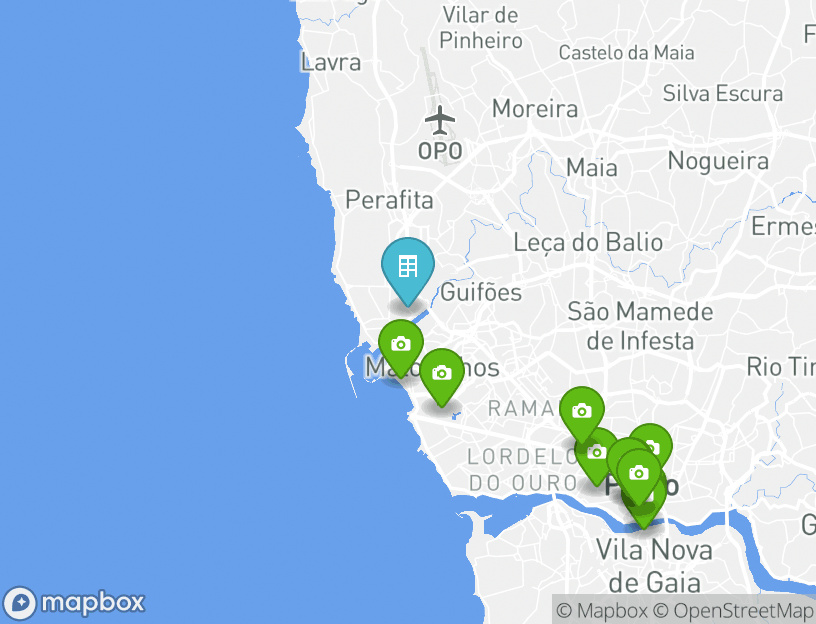Viewport: 816px width, 624px height.
Task: Select the blue building pin near Guifões
Action: pyautogui.click(x=407, y=267)
